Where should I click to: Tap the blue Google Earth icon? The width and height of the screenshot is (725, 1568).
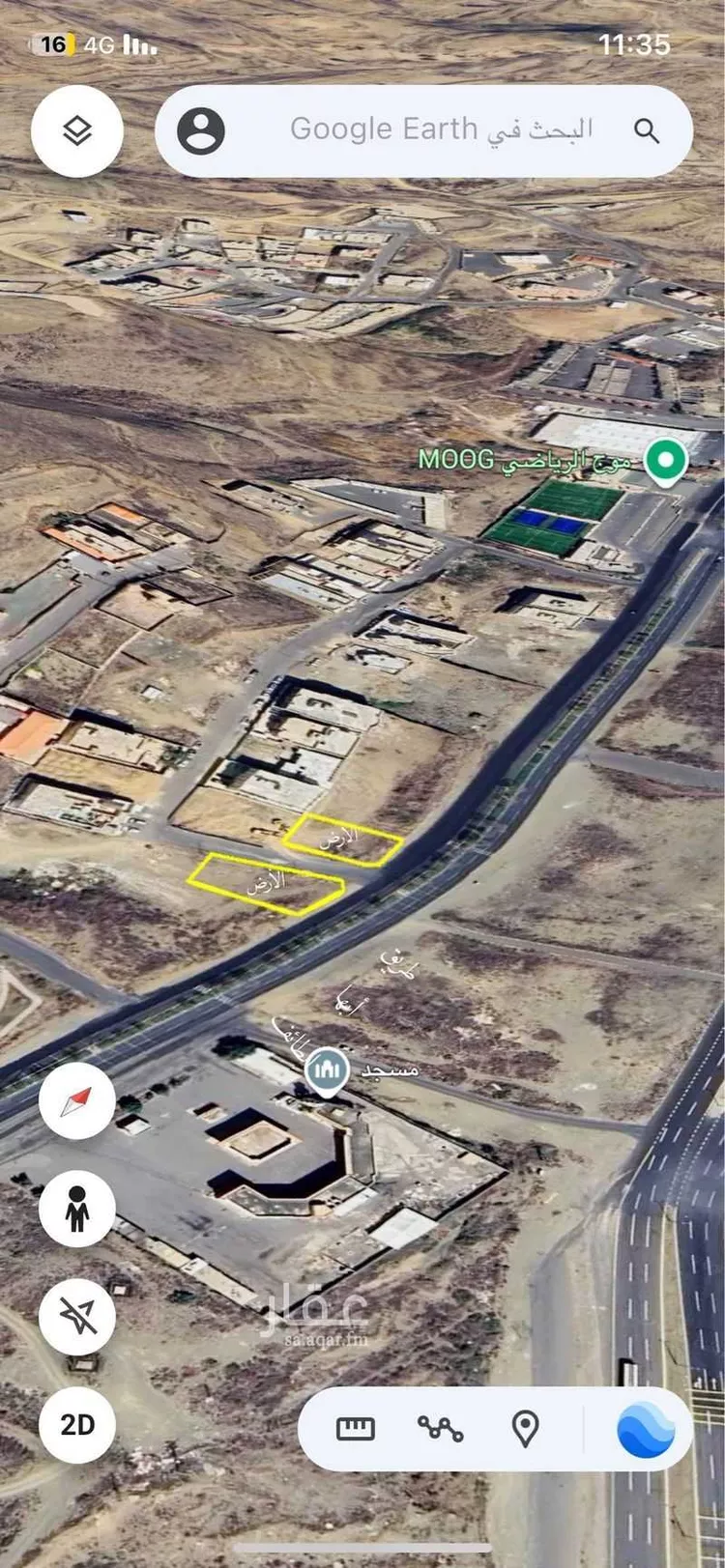click(x=645, y=1428)
